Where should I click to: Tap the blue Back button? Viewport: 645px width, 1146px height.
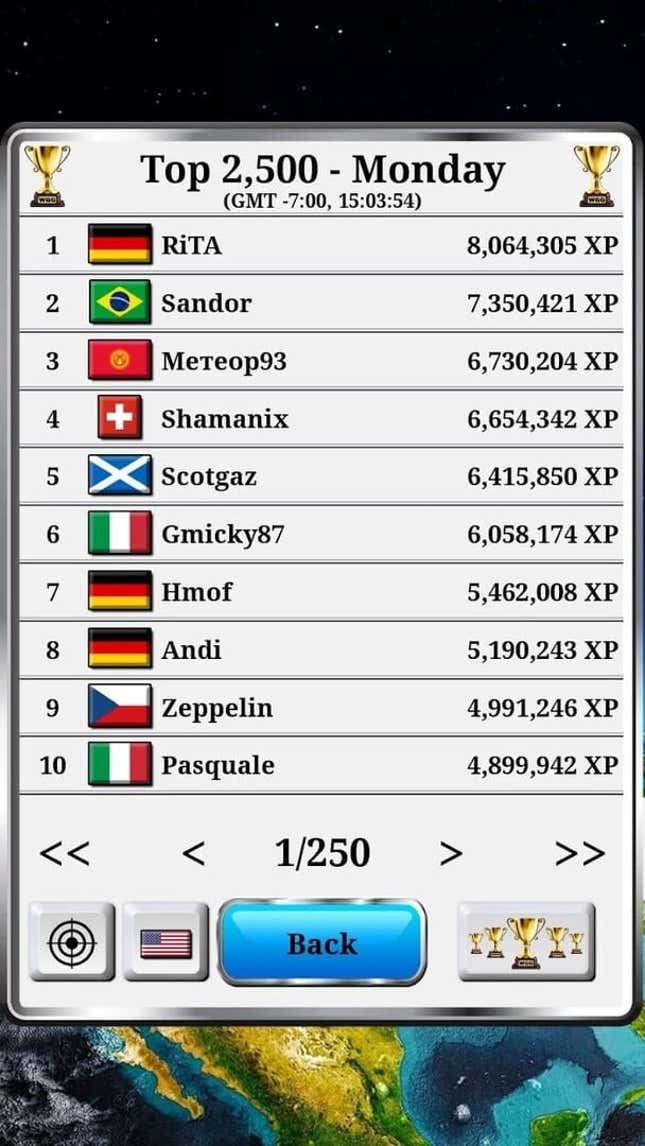click(322, 942)
